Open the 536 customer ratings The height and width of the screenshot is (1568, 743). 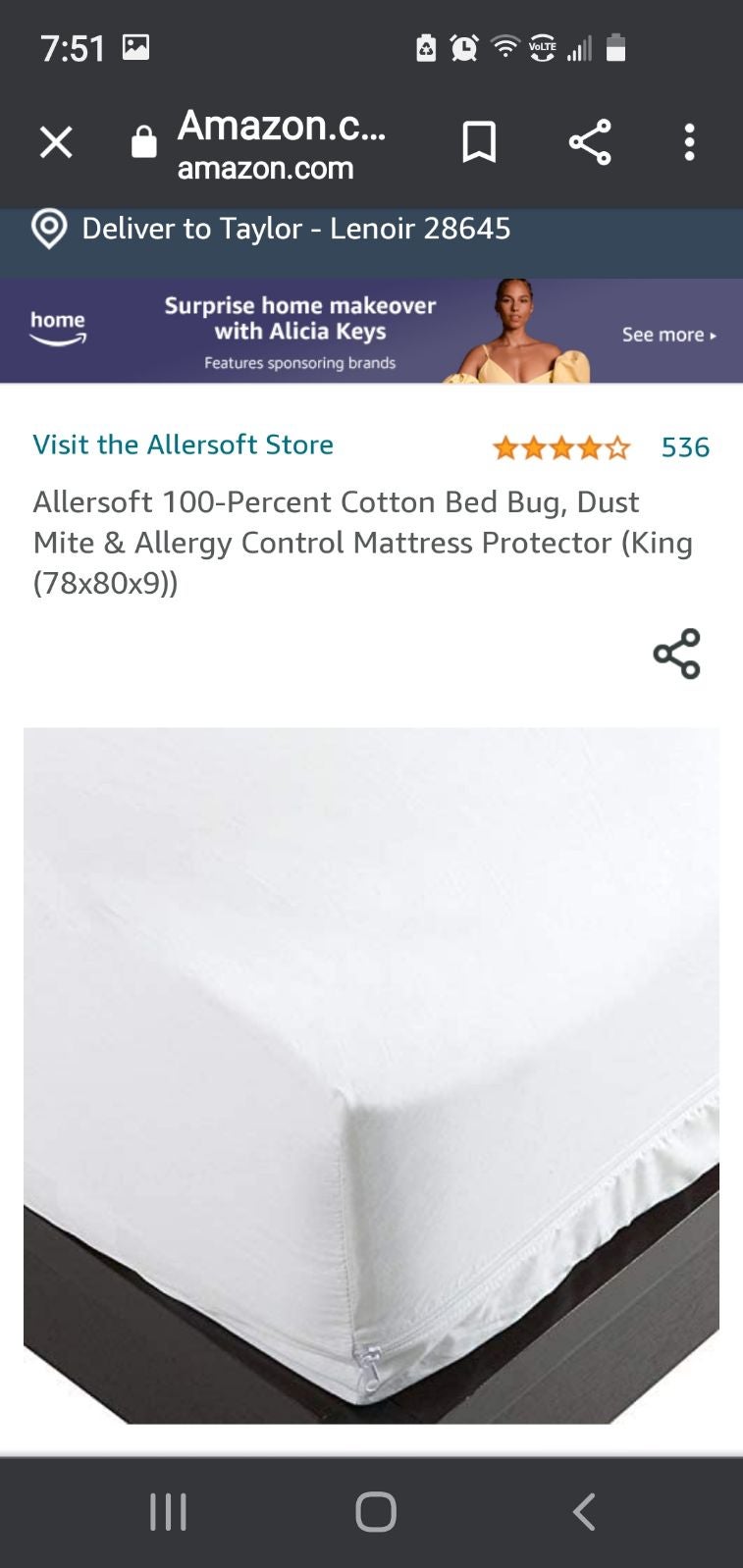tap(685, 447)
